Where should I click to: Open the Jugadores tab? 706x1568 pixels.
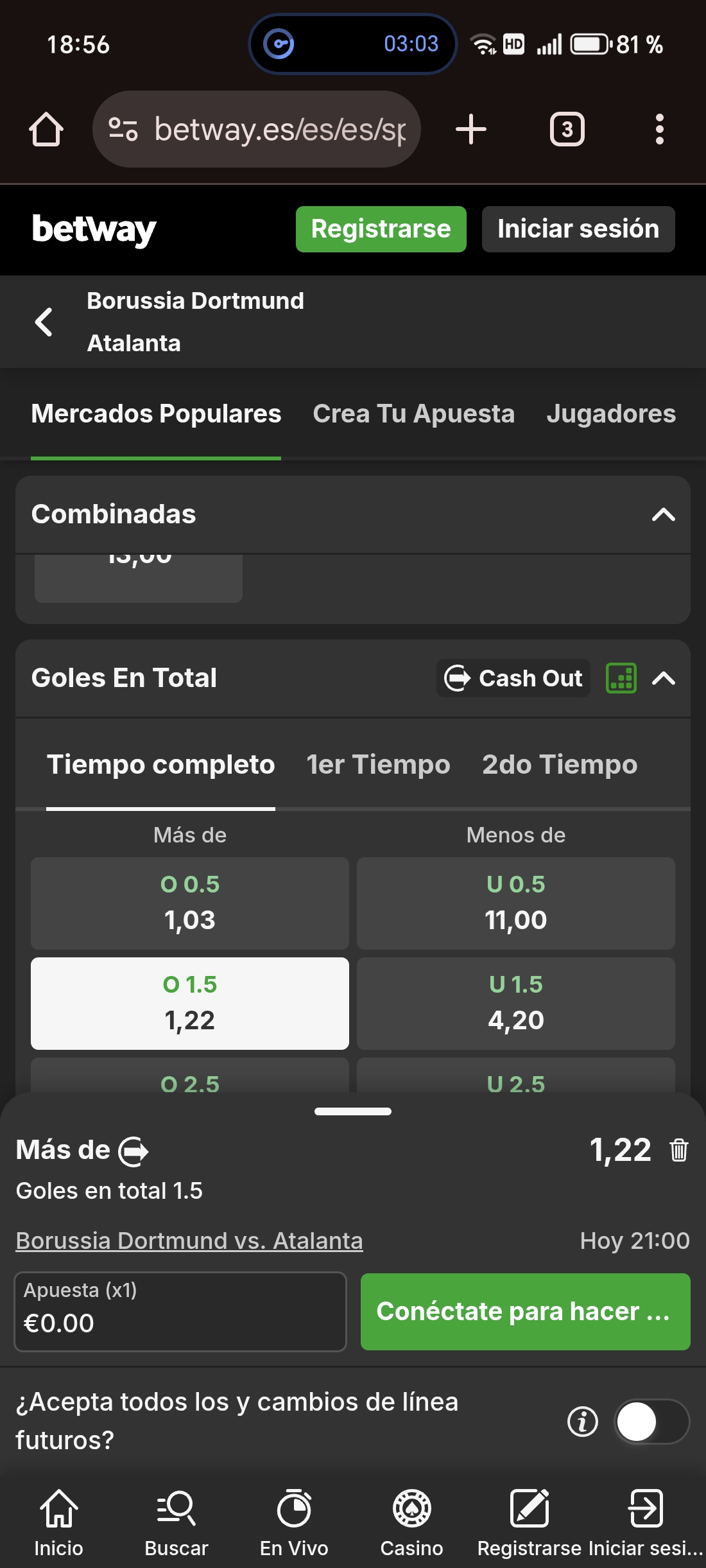pos(610,414)
